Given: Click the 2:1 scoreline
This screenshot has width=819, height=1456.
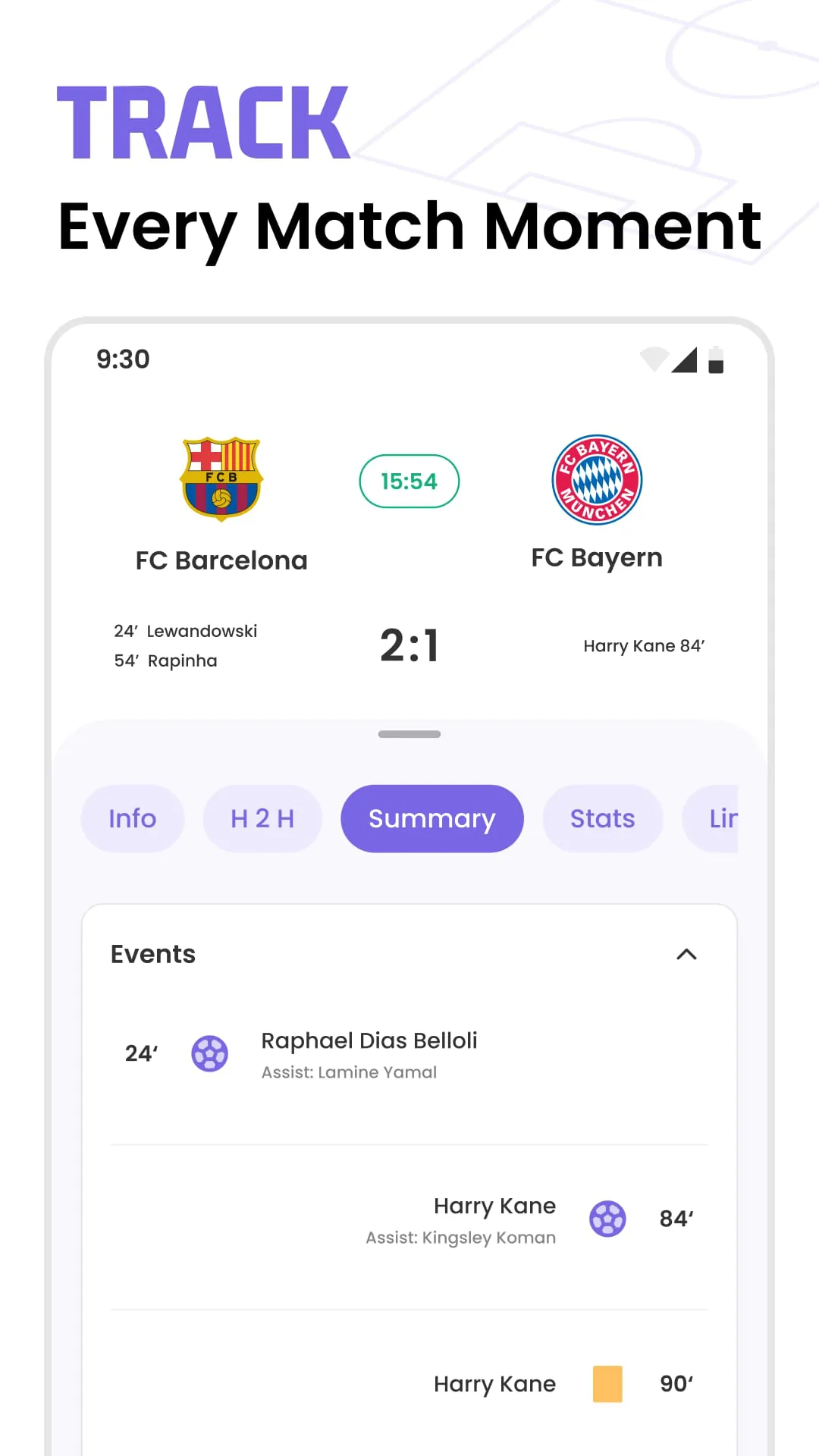Looking at the screenshot, I should tap(409, 644).
